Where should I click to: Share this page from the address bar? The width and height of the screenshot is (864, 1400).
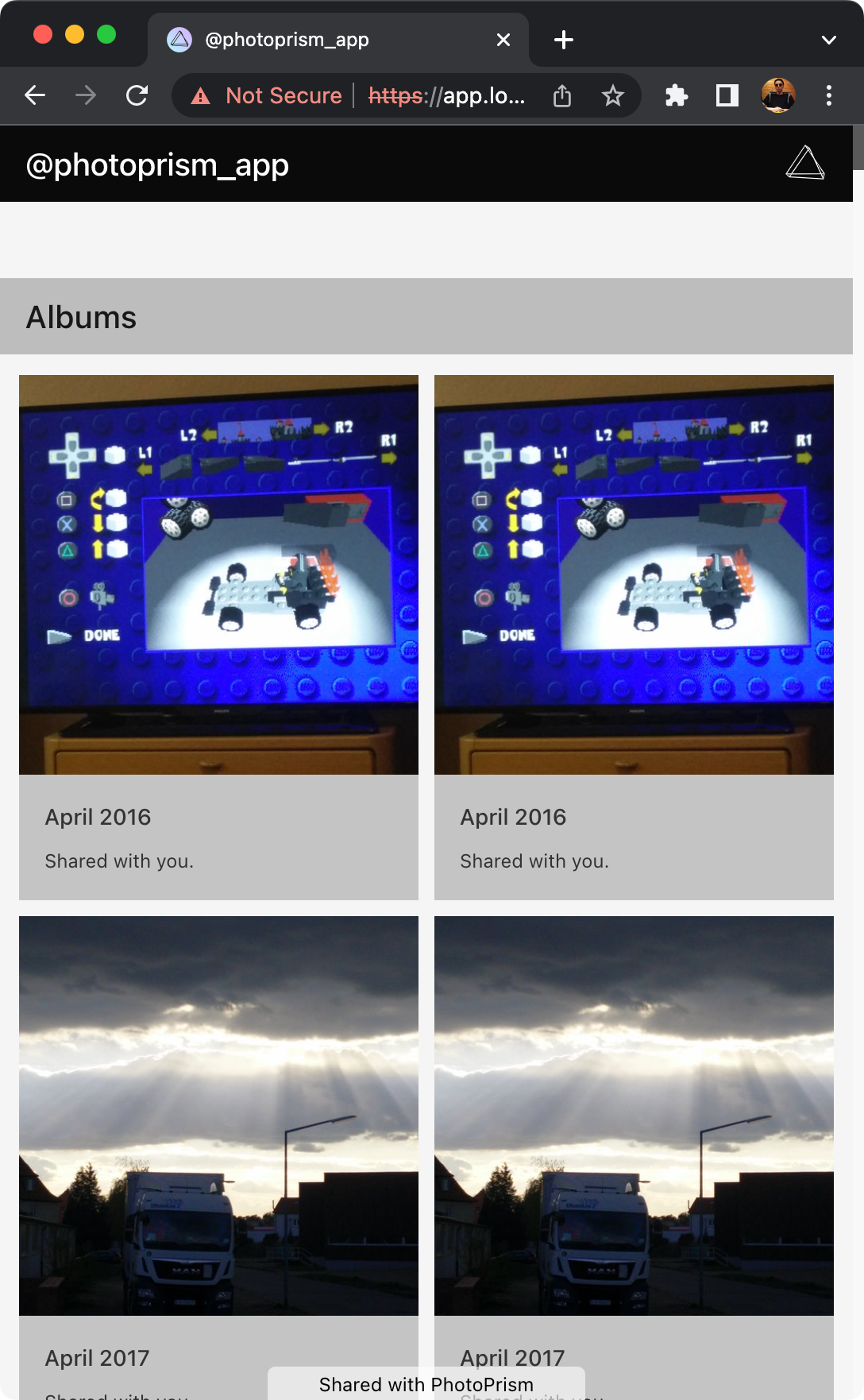[x=562, y=96]
